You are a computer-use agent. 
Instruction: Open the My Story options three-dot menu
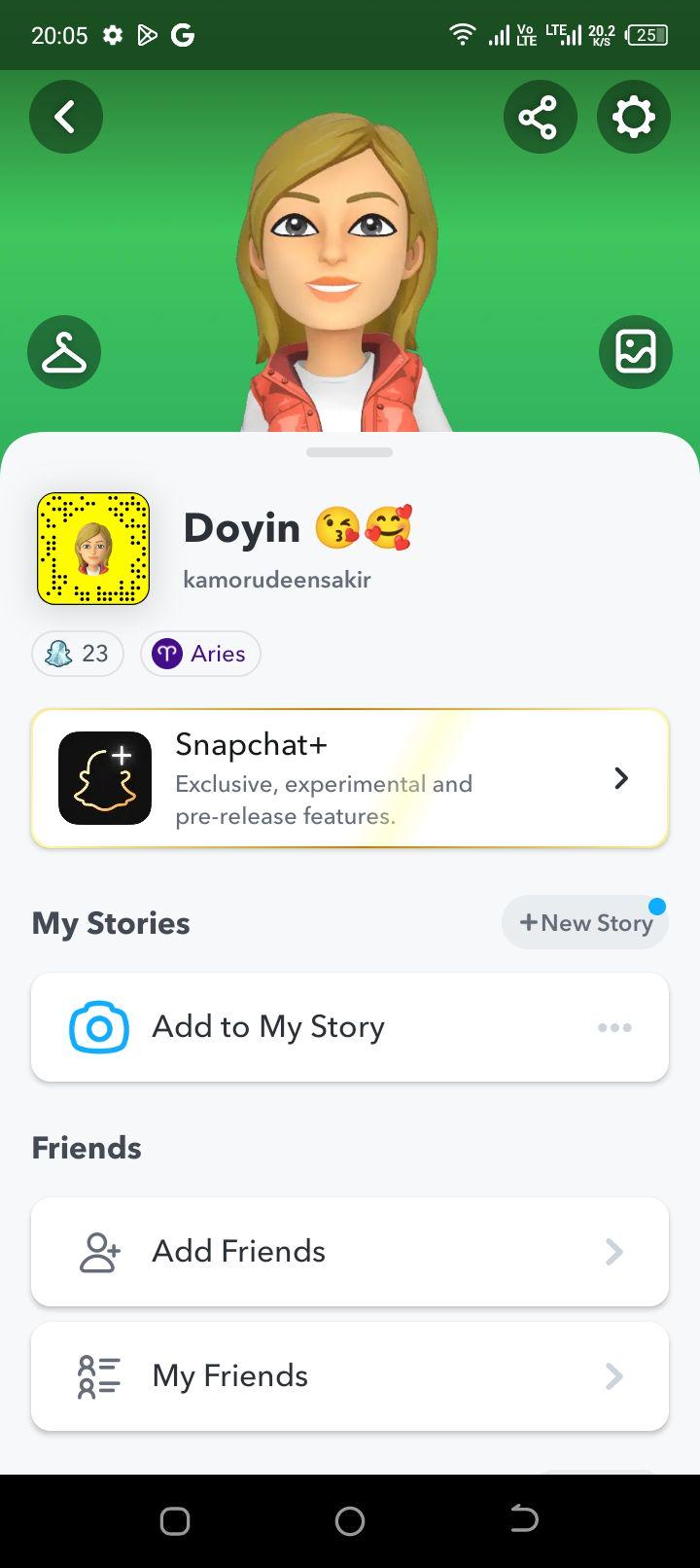615,1027
